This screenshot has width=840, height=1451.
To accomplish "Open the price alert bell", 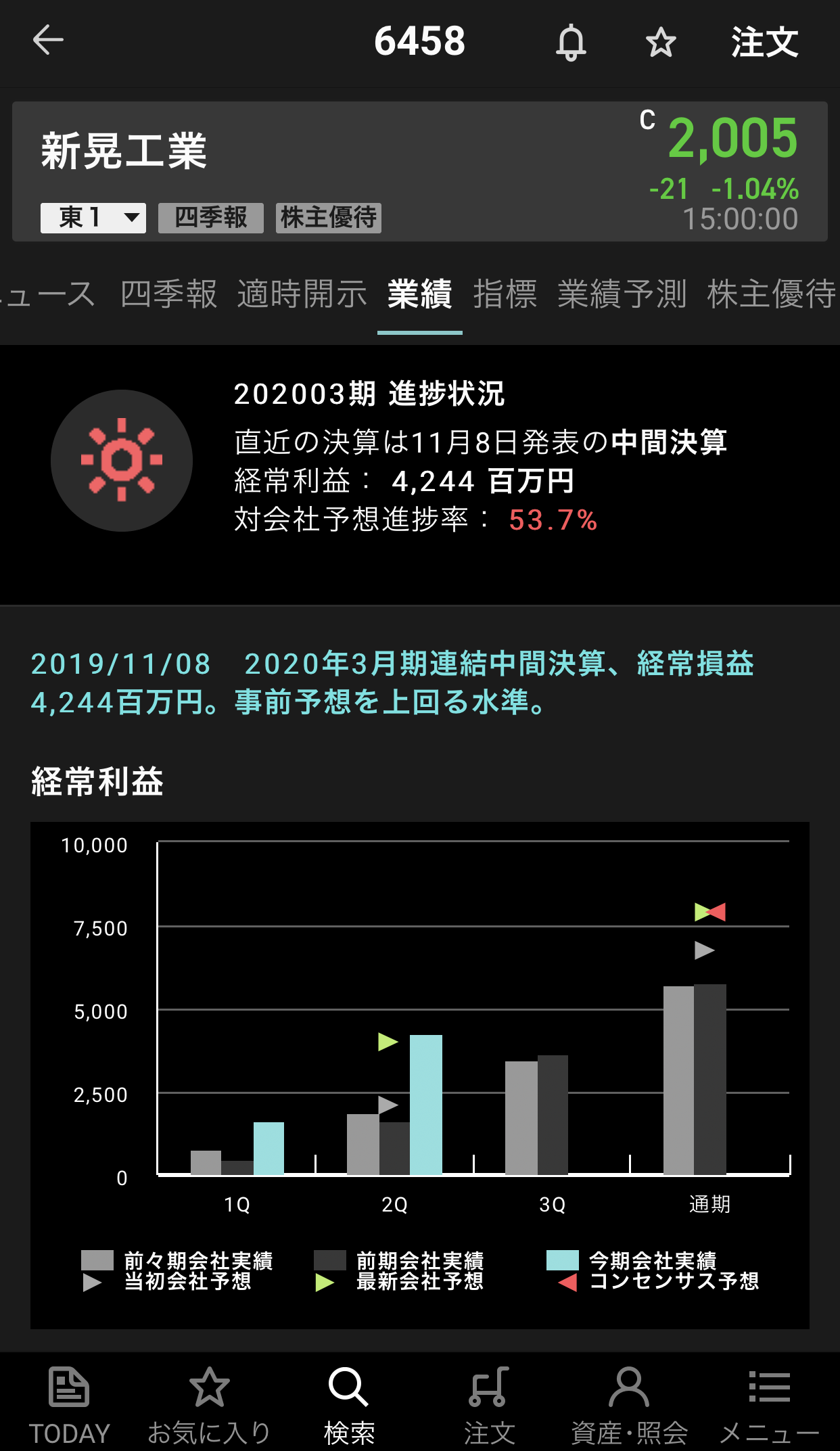I will point(571,43).
